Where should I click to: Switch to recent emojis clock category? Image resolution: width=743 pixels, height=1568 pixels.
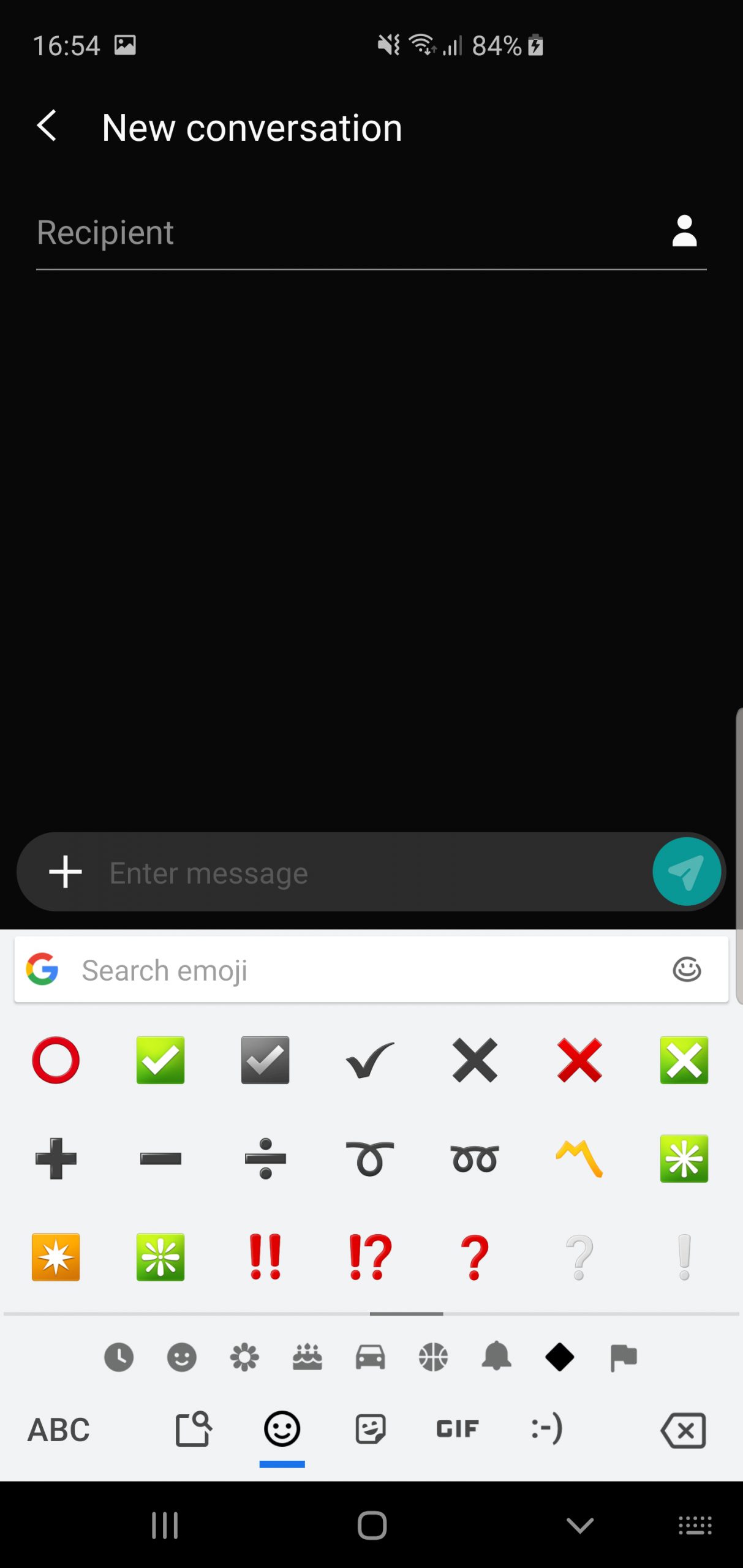click(x=119, y=1357)
